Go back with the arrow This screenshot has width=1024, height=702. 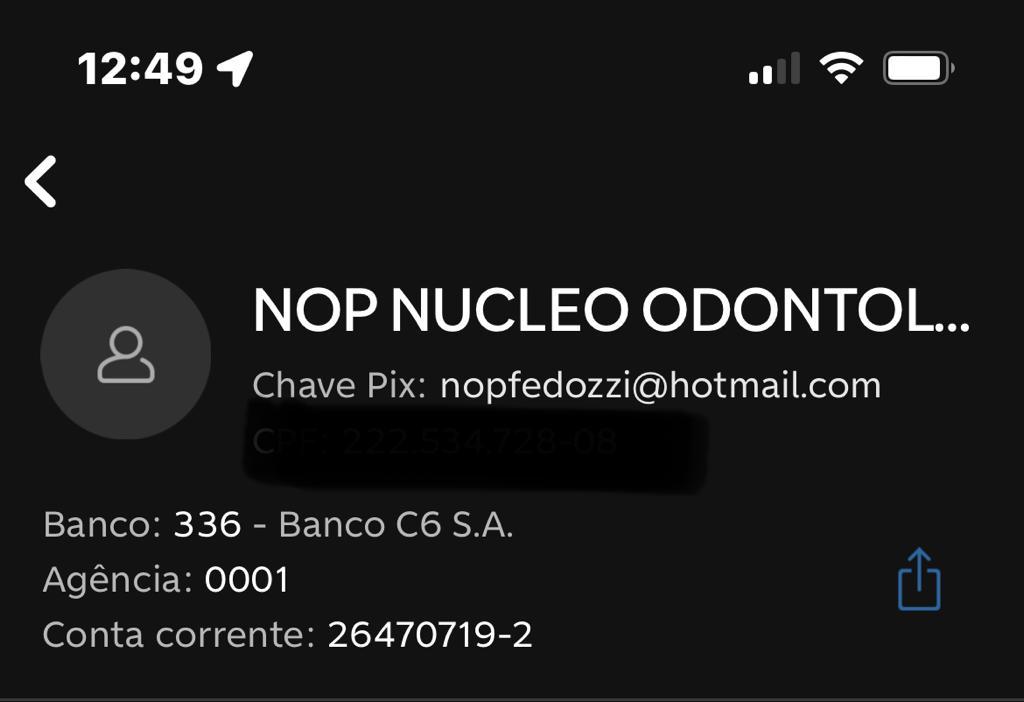41,182
